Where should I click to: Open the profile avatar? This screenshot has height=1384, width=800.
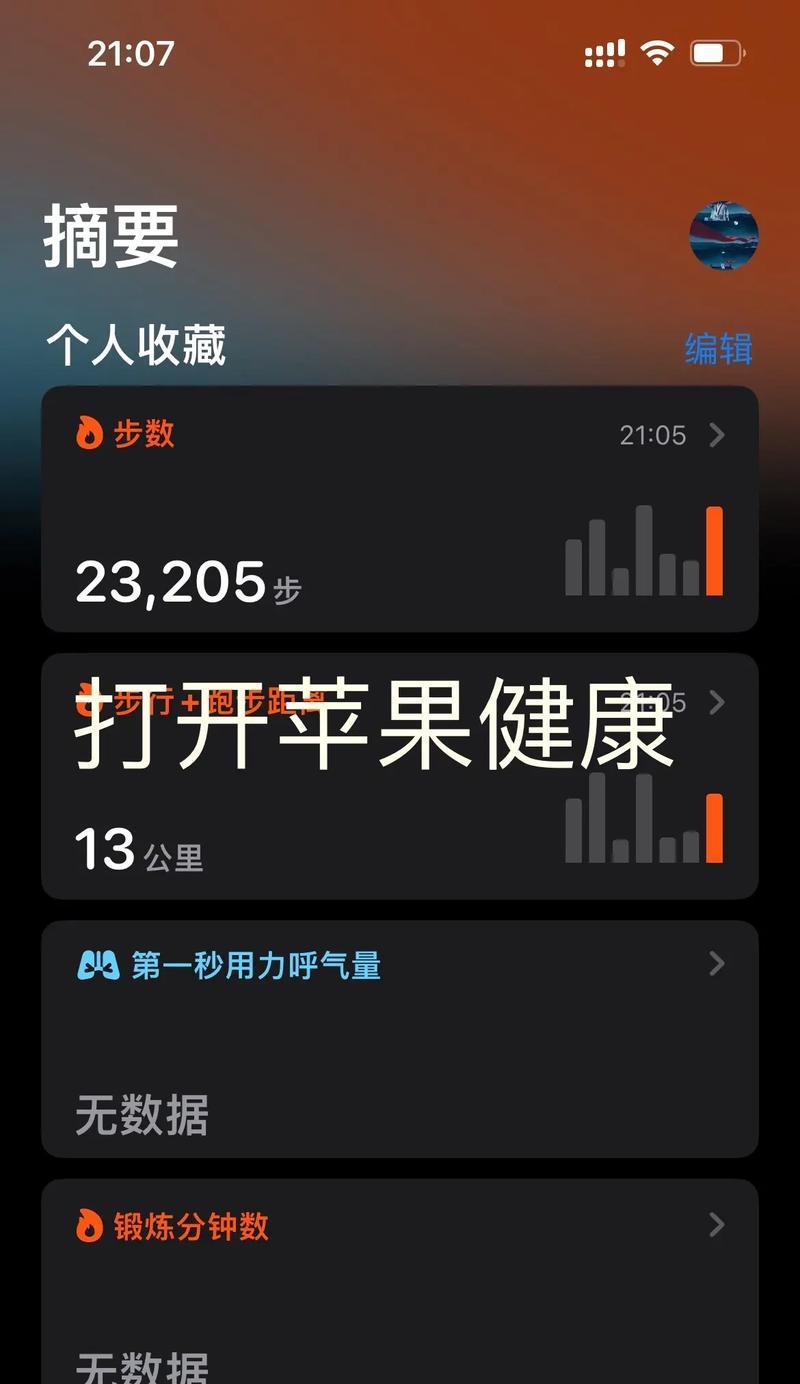coord(724,236)
